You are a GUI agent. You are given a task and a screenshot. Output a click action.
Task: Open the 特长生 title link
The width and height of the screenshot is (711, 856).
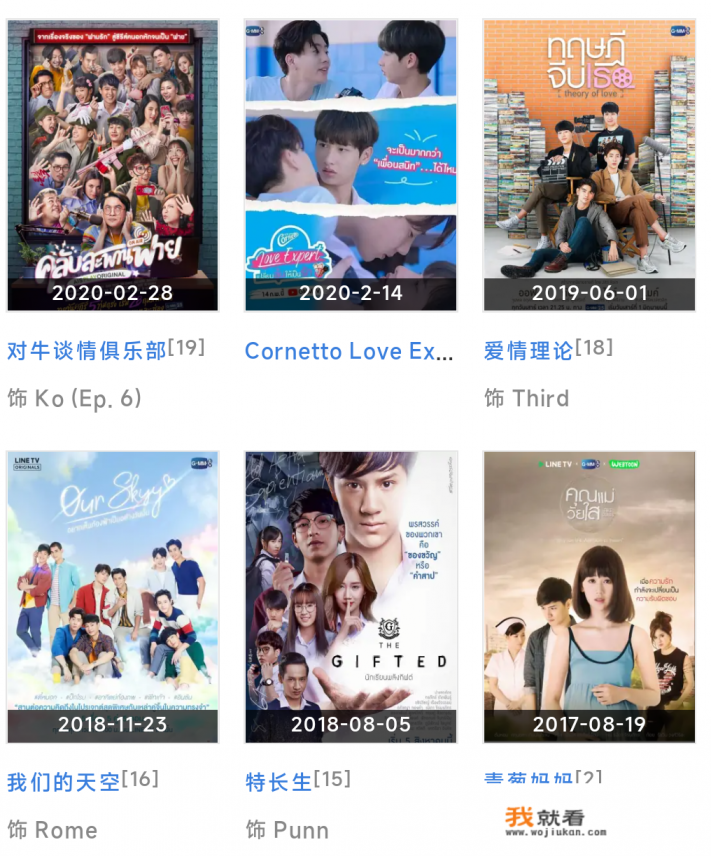click(x=279, y=783)
